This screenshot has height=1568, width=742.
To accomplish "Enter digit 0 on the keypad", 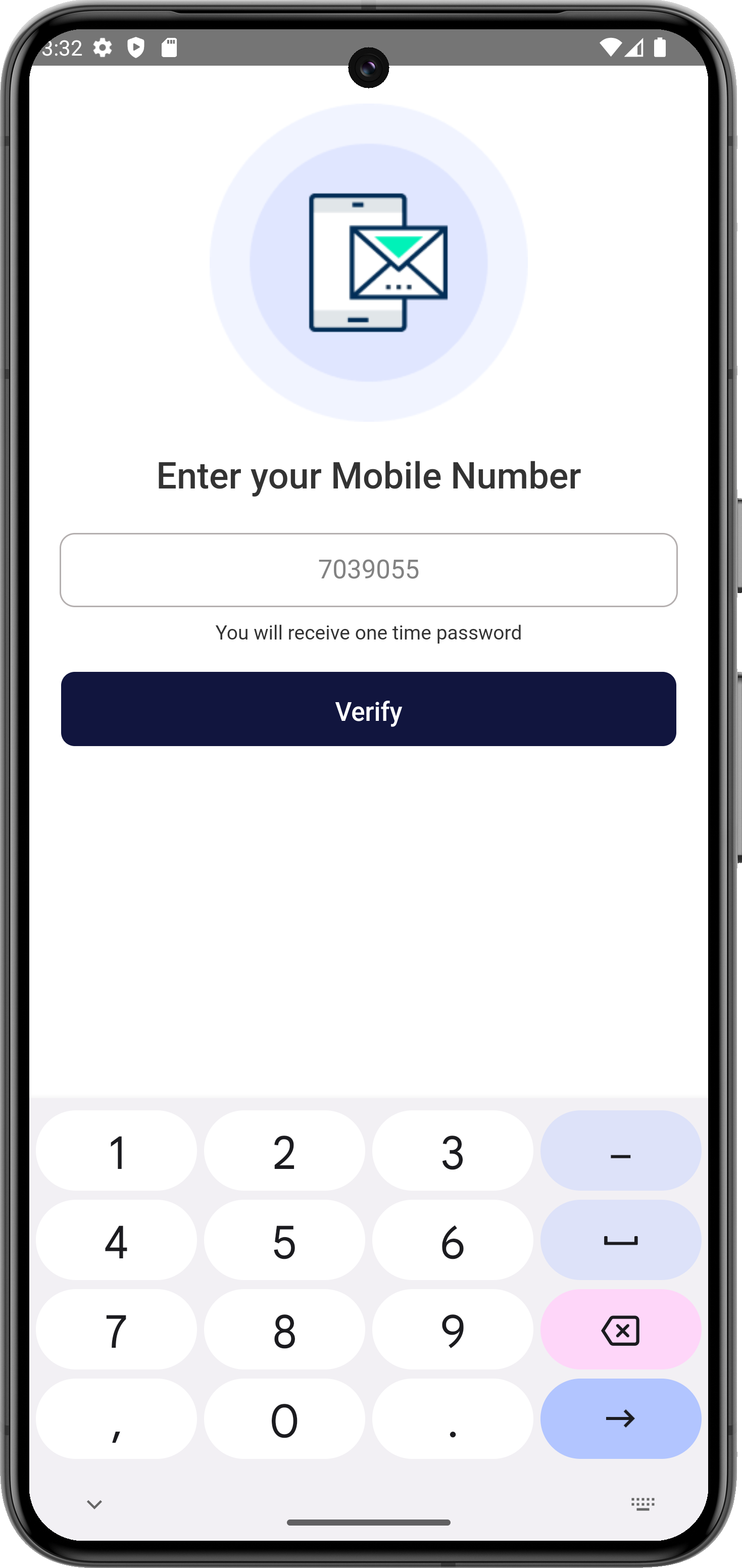I will click(284, 1419).
